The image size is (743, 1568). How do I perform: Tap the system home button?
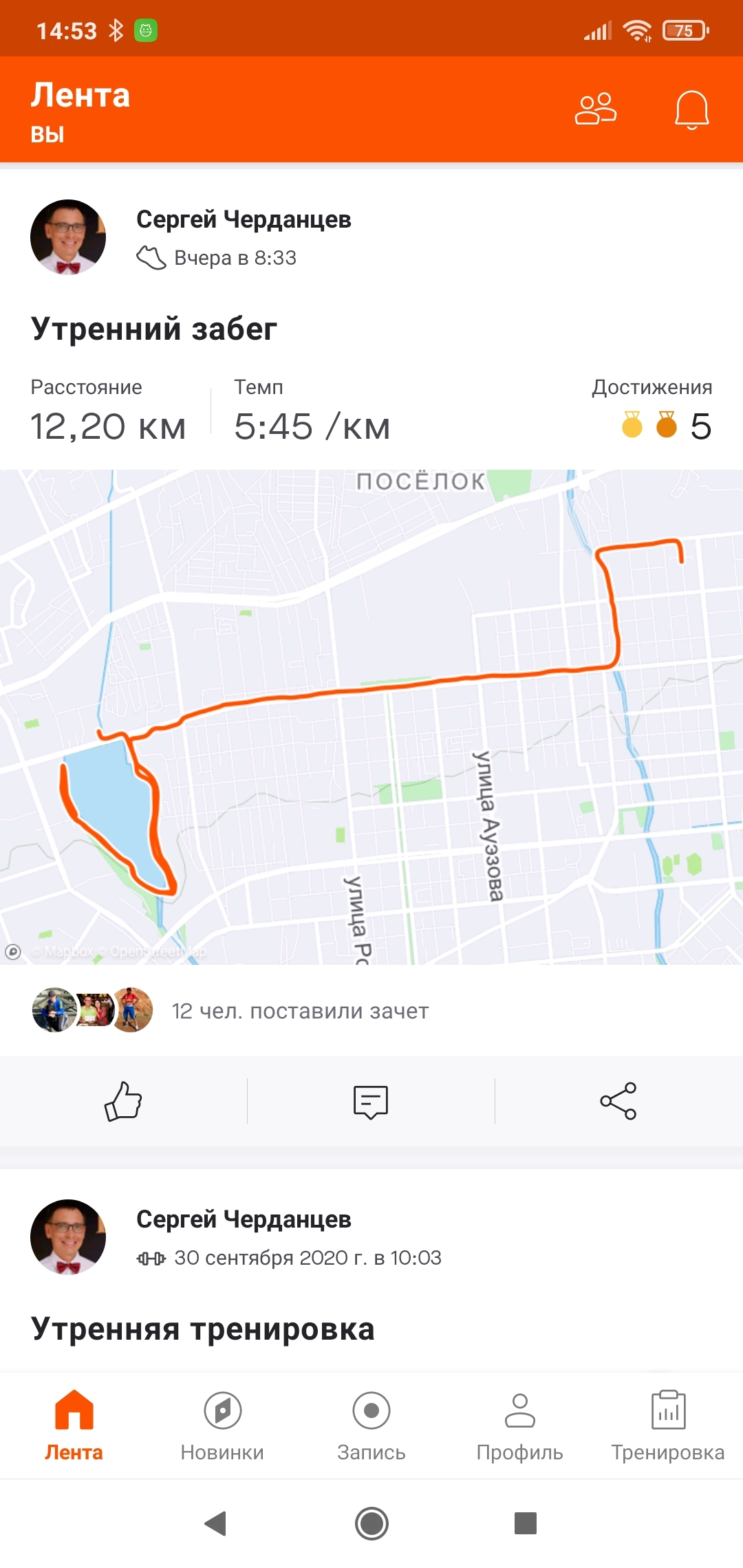click(x=371, y=1523)
